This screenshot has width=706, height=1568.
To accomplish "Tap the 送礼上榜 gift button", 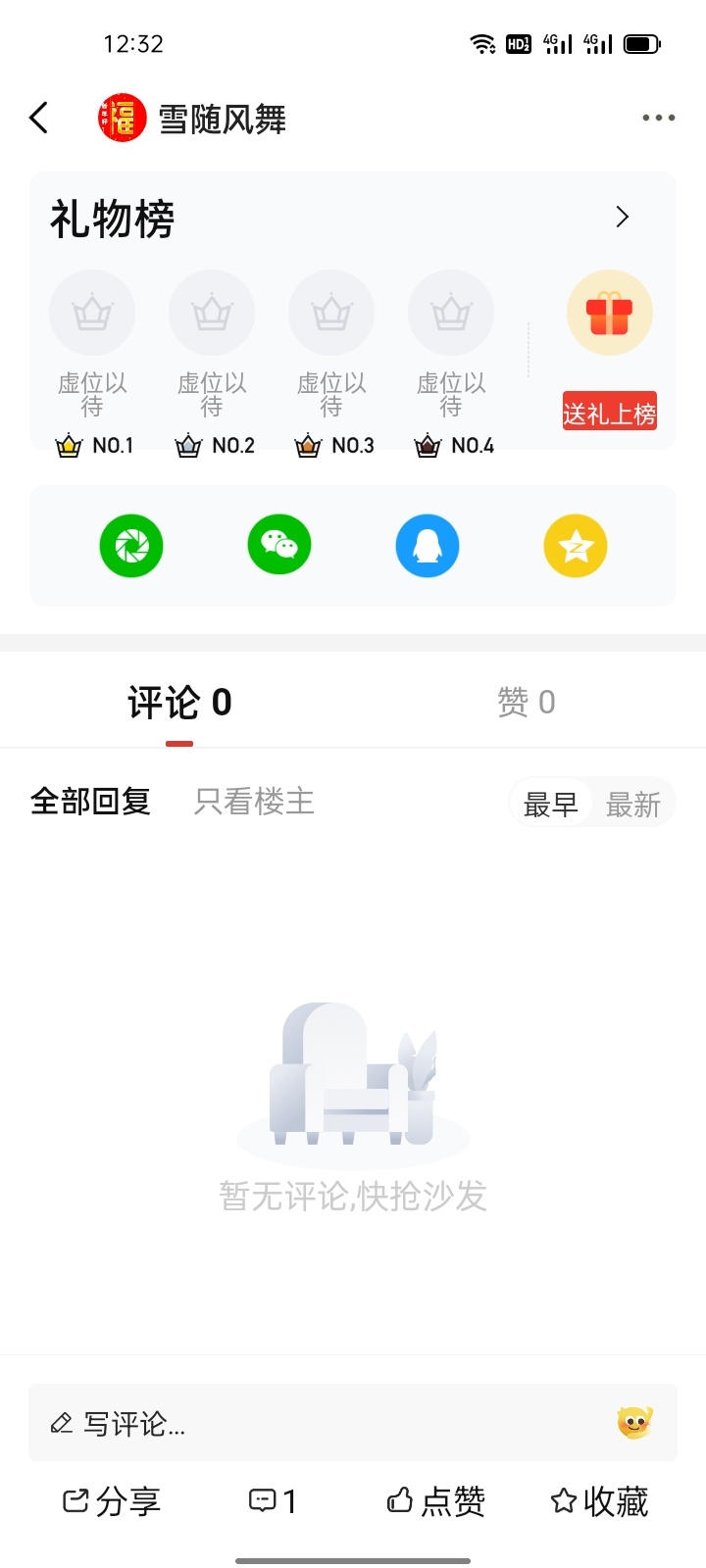I will (609, 413).
